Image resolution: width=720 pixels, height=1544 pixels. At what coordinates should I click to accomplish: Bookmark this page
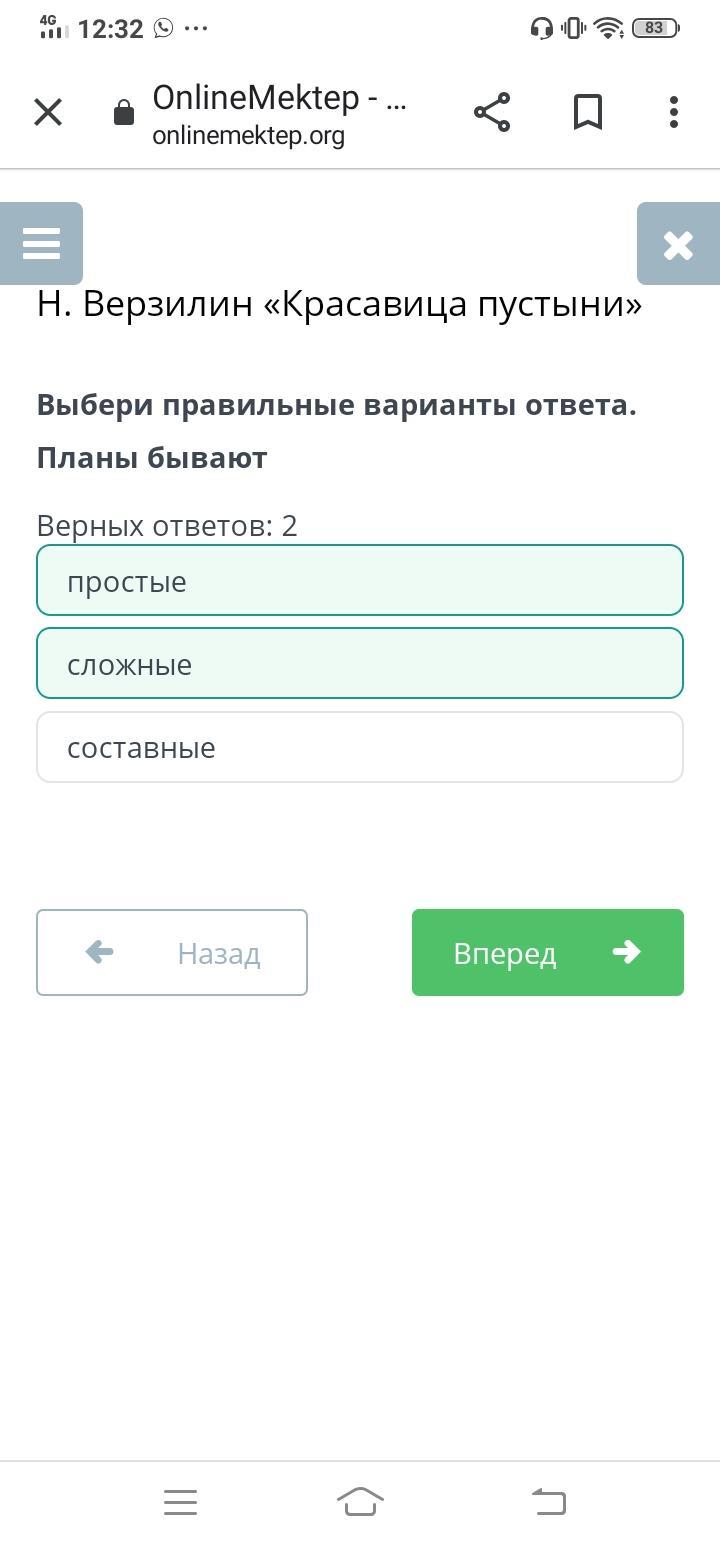pos(588,112)
